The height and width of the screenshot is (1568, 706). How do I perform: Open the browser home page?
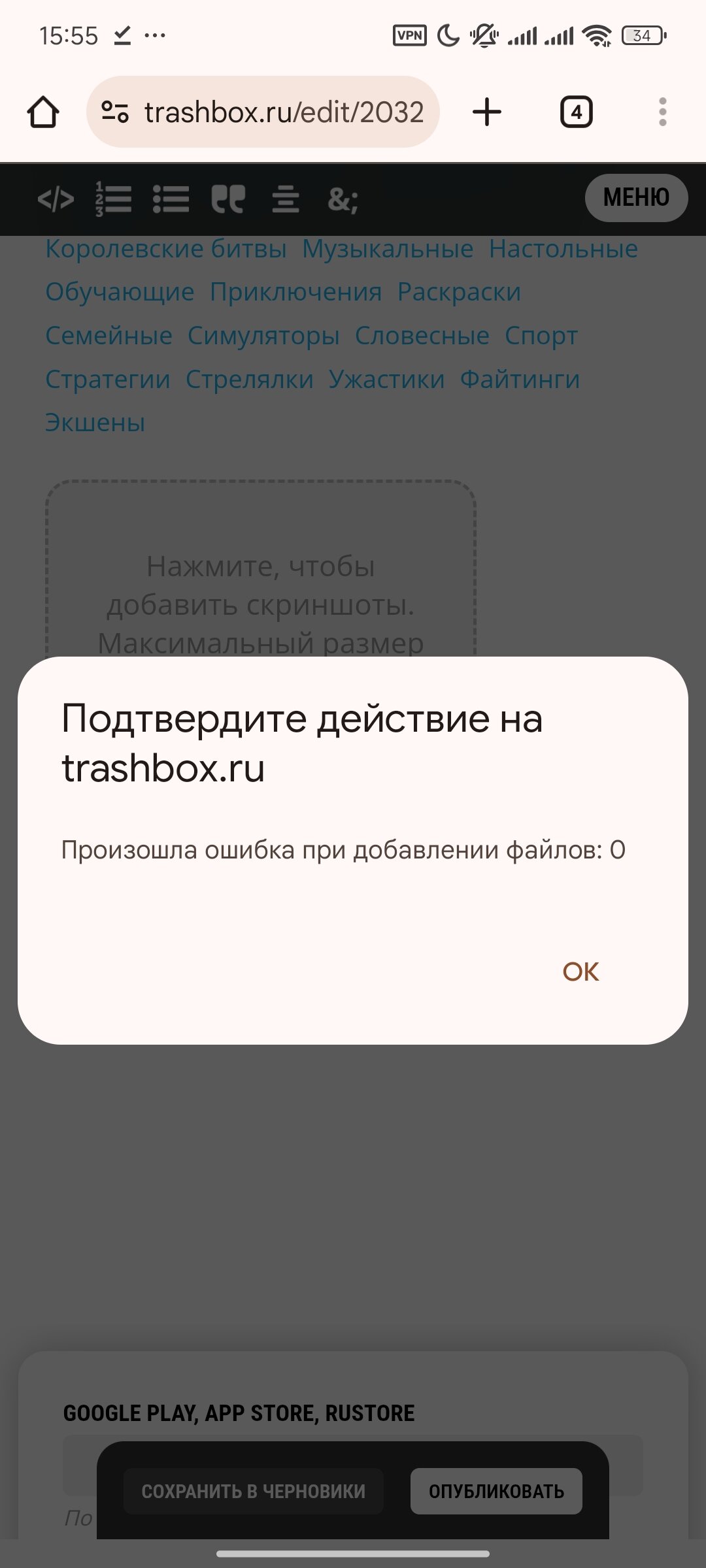[x=43, y=112]
